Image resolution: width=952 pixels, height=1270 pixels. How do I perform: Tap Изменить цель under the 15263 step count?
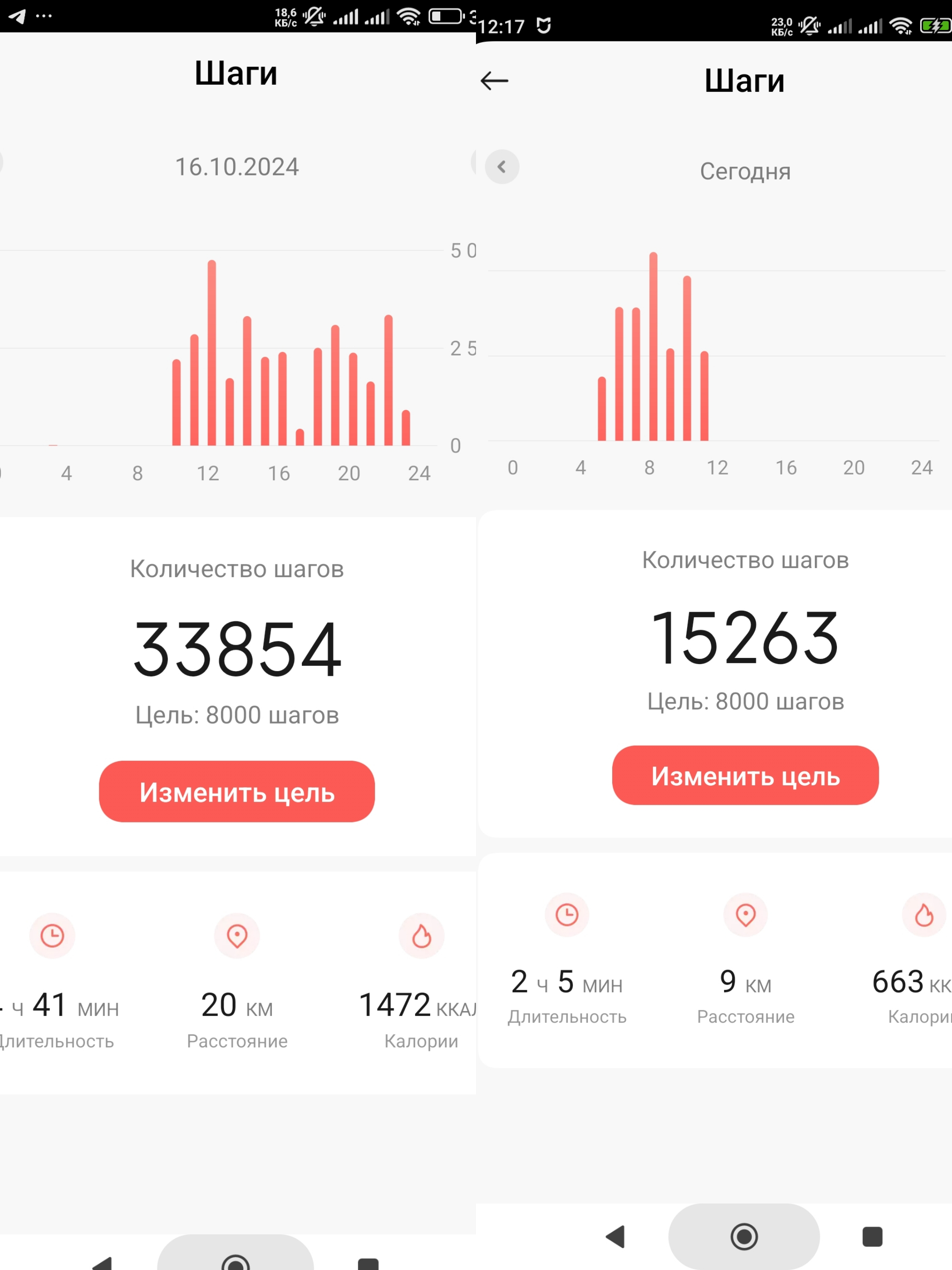pos(745,775)
